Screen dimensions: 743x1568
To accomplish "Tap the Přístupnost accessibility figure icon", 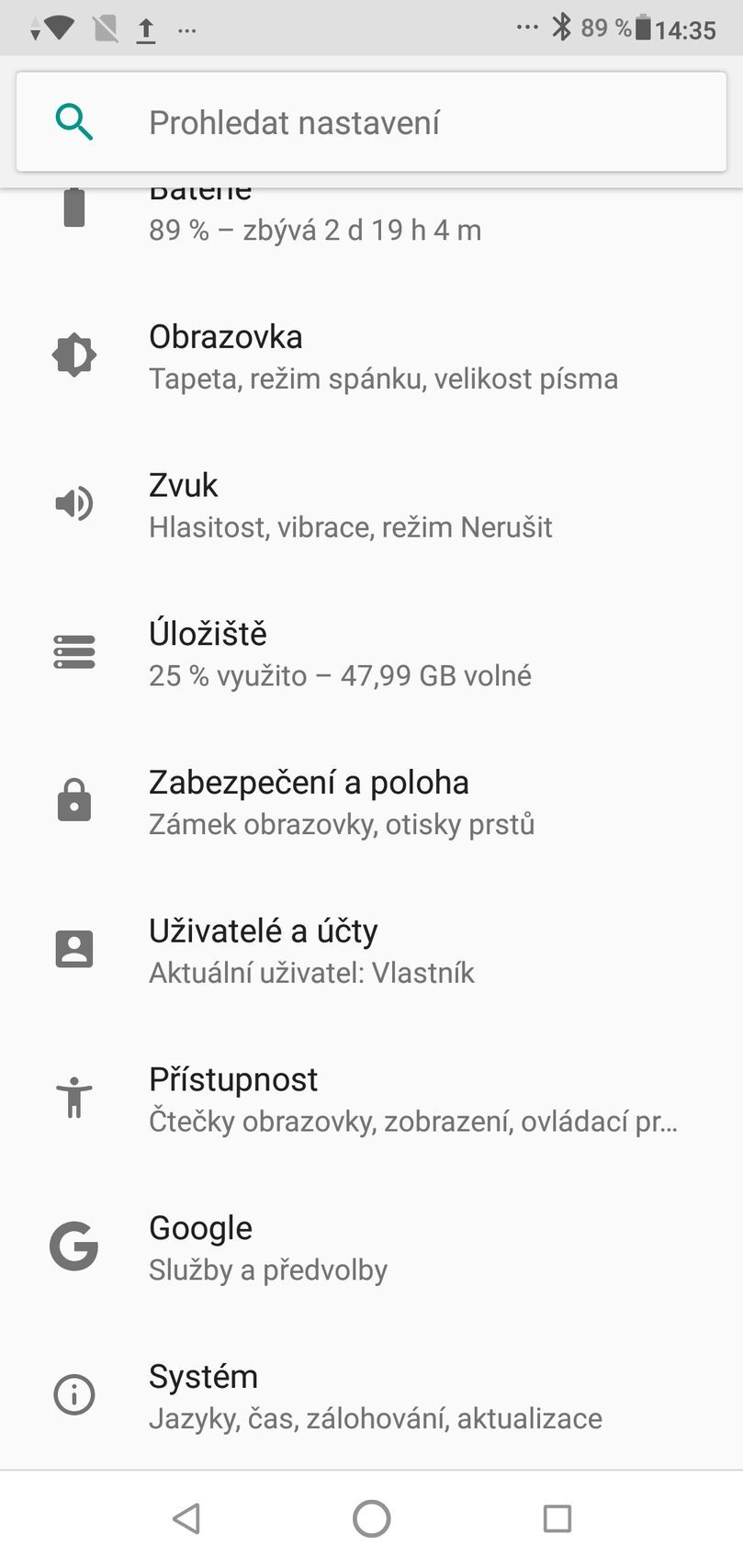I will pos(74,1097).
